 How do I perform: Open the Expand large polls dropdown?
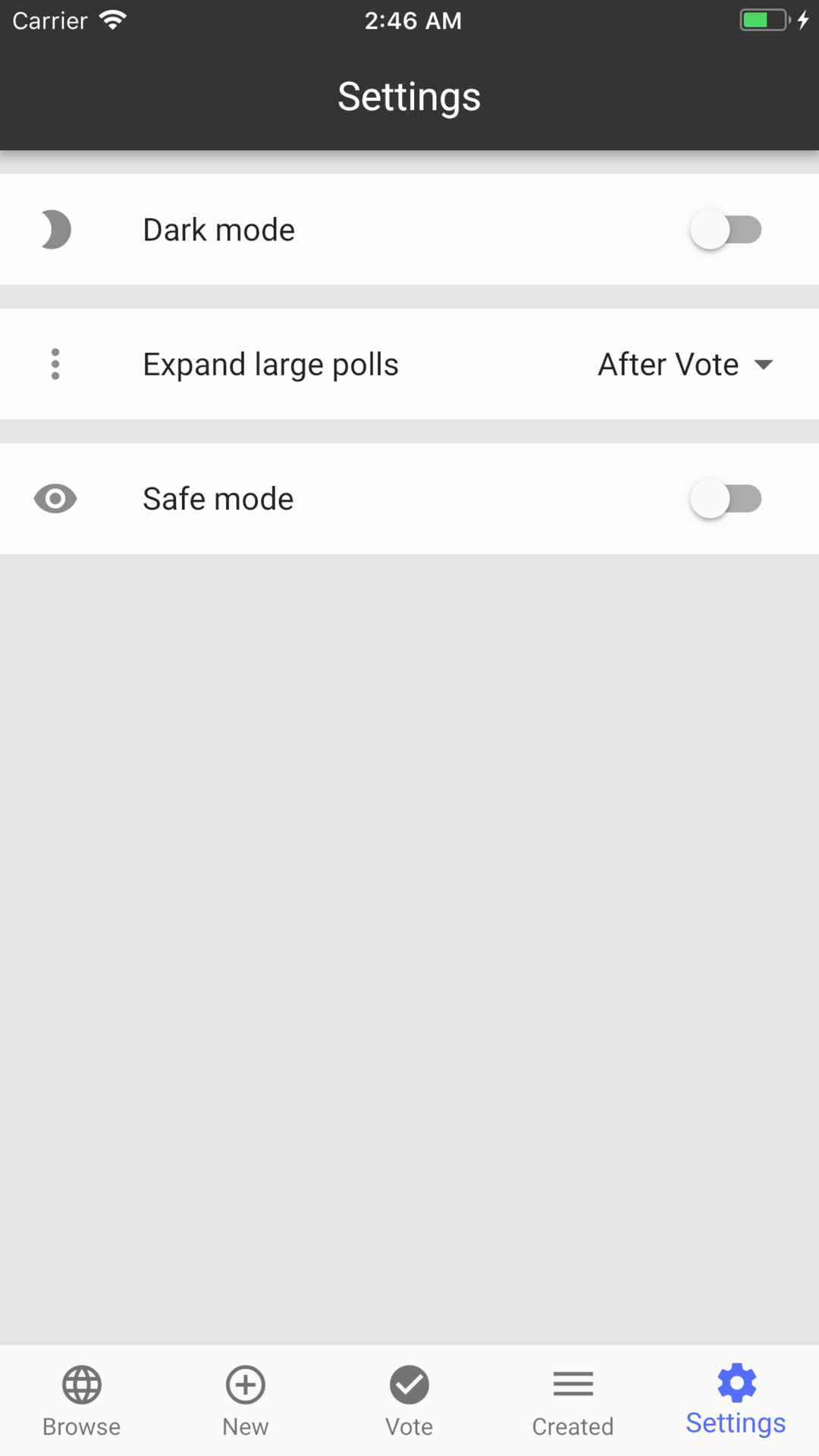tap(686, 365)
